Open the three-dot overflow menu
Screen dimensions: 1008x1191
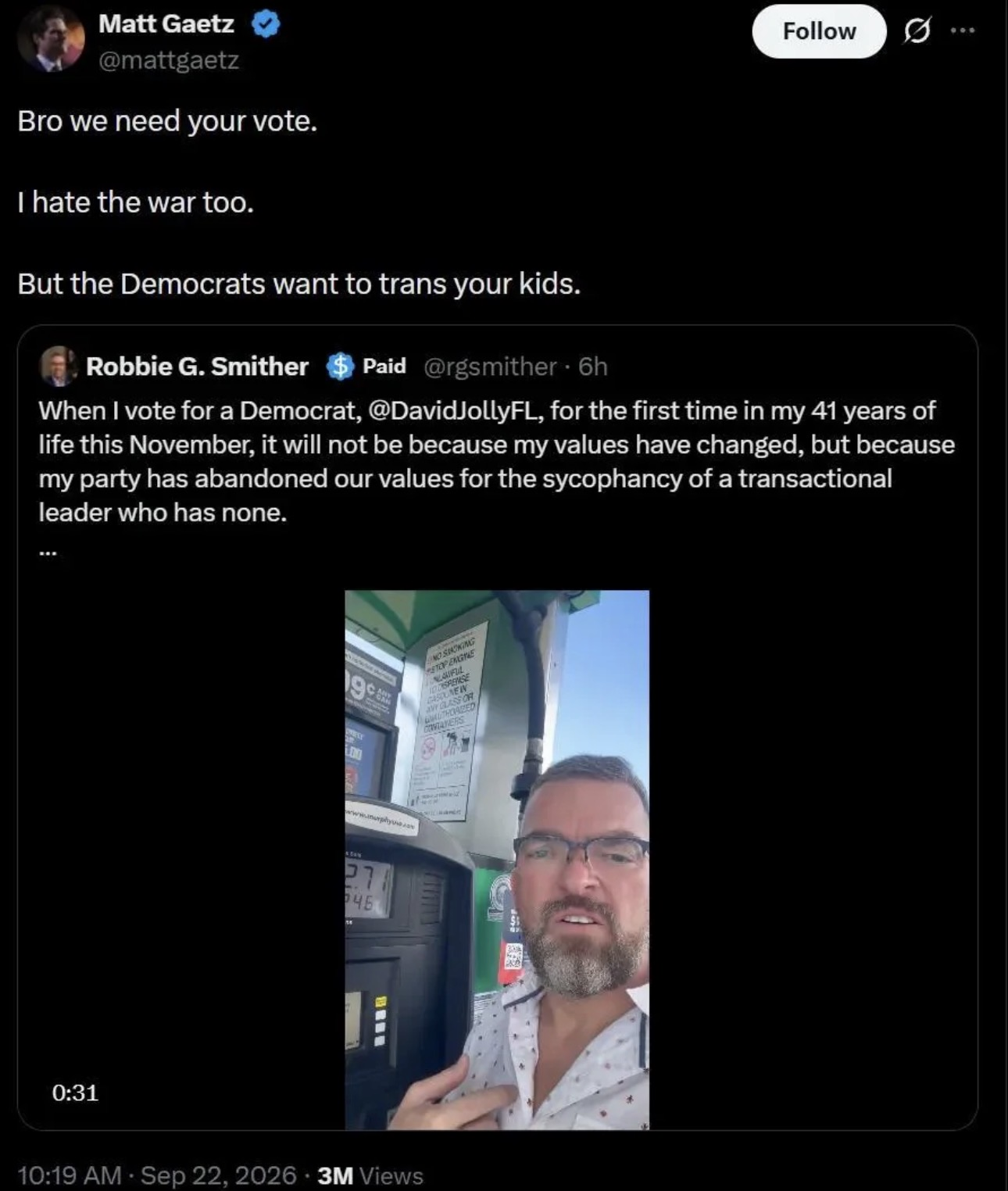pos(963,30)
